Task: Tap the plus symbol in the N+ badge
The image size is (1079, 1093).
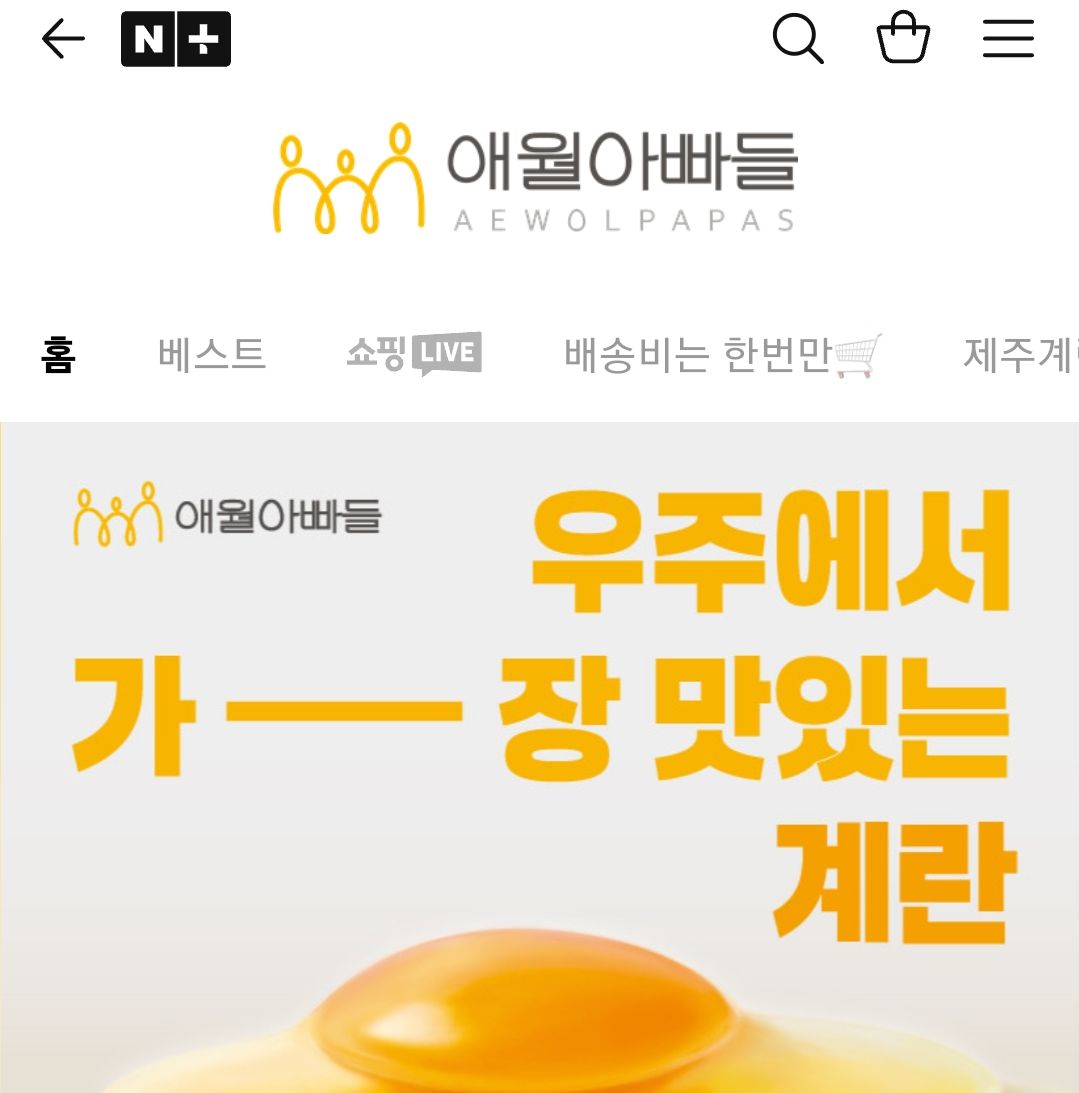Action: (x=203, y=37)
